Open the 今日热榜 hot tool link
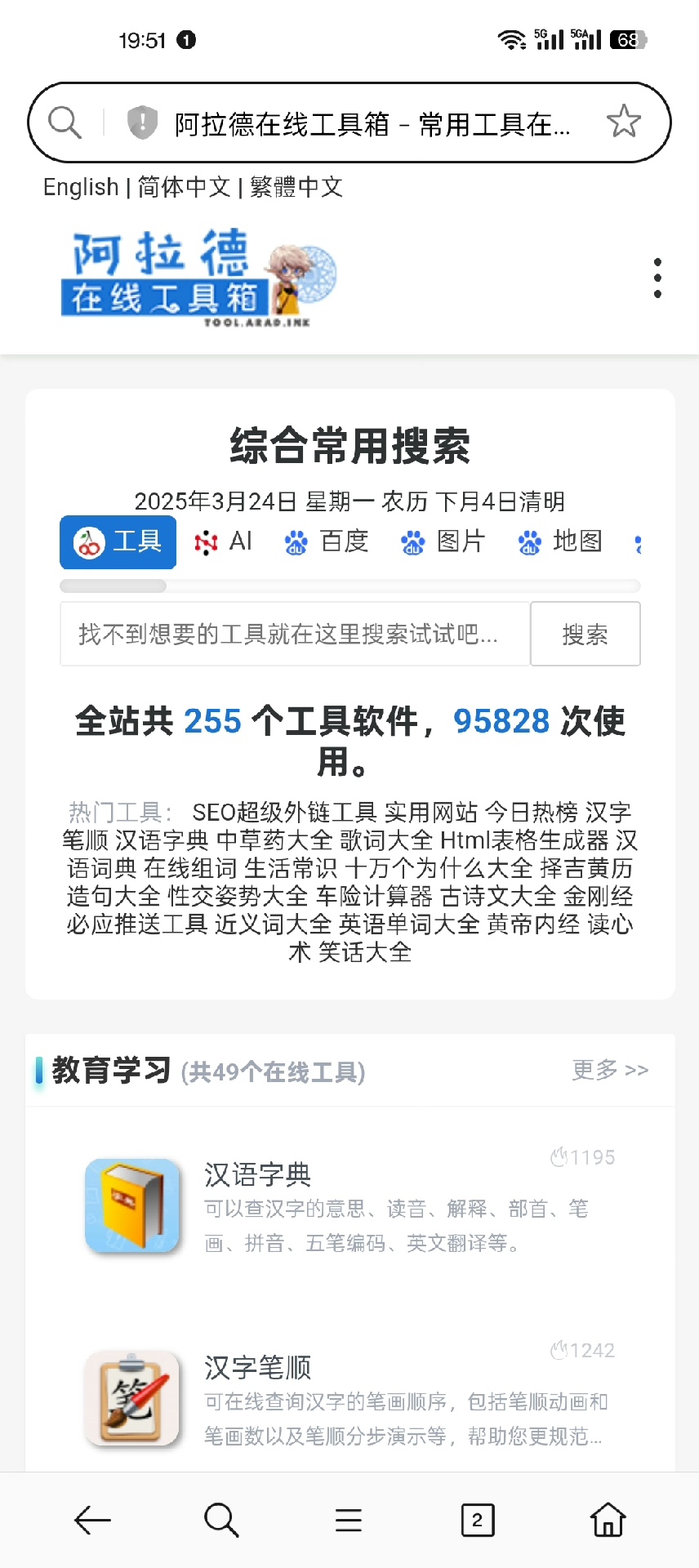 [531, 813]
